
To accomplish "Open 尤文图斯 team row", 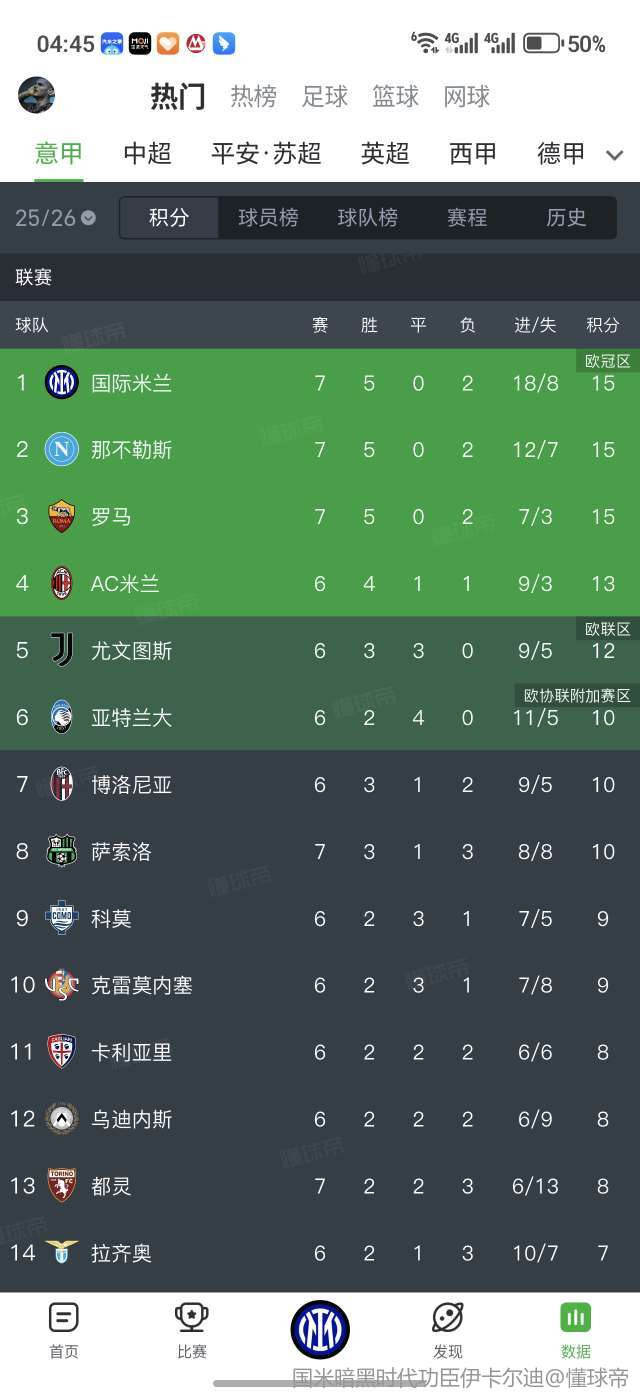I will 320,651.
